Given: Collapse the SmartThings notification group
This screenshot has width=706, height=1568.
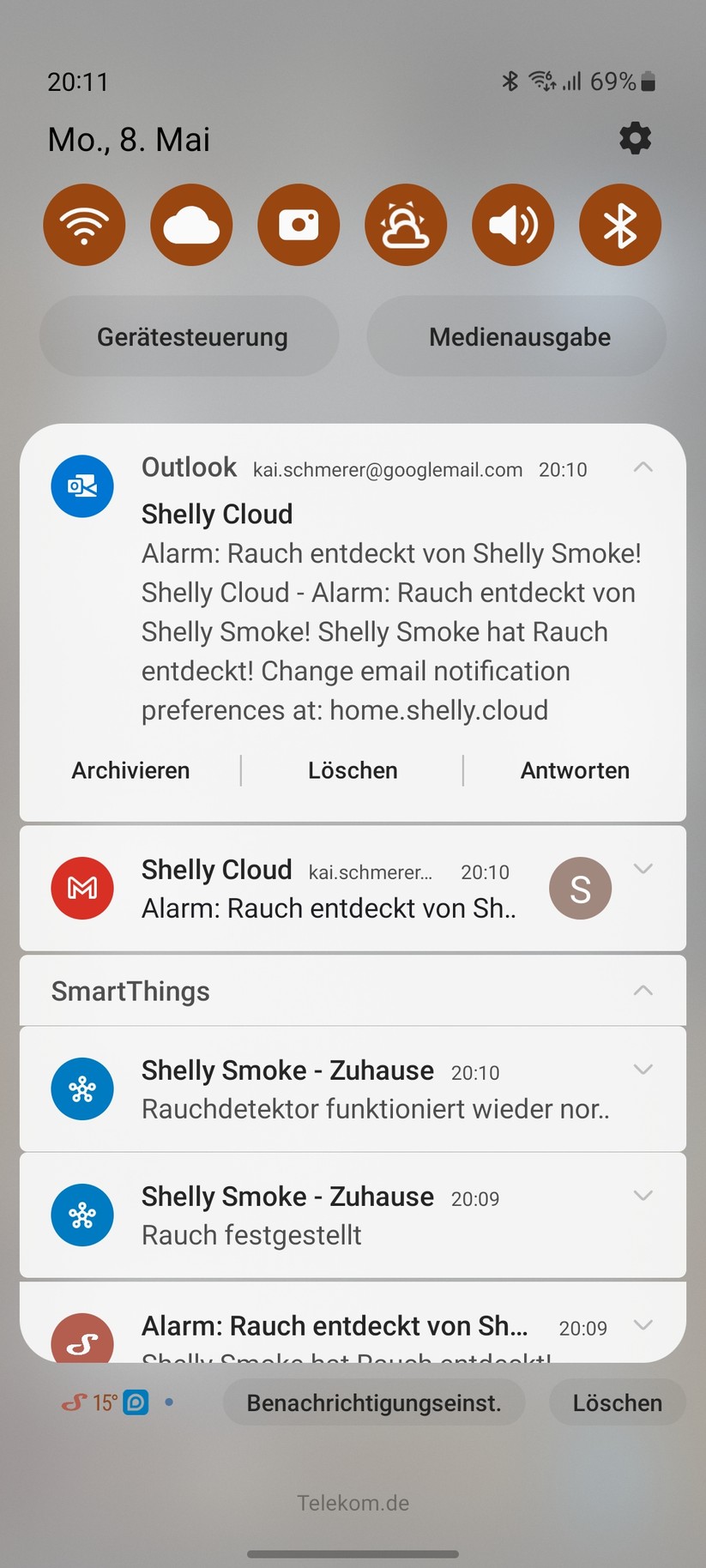Looking at the screenshot, I should (643, 990).
